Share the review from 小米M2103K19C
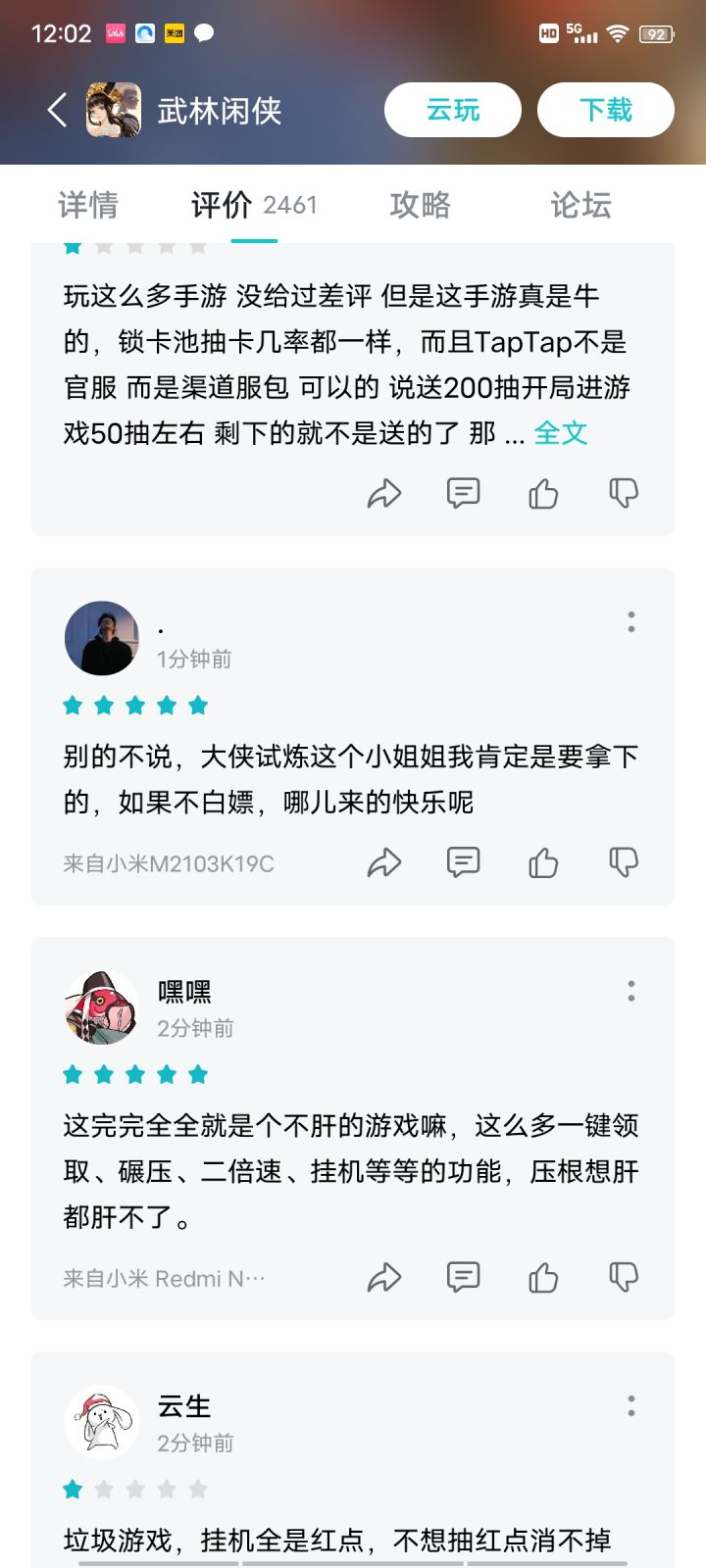706x1568 pixels. pos(383,862)
